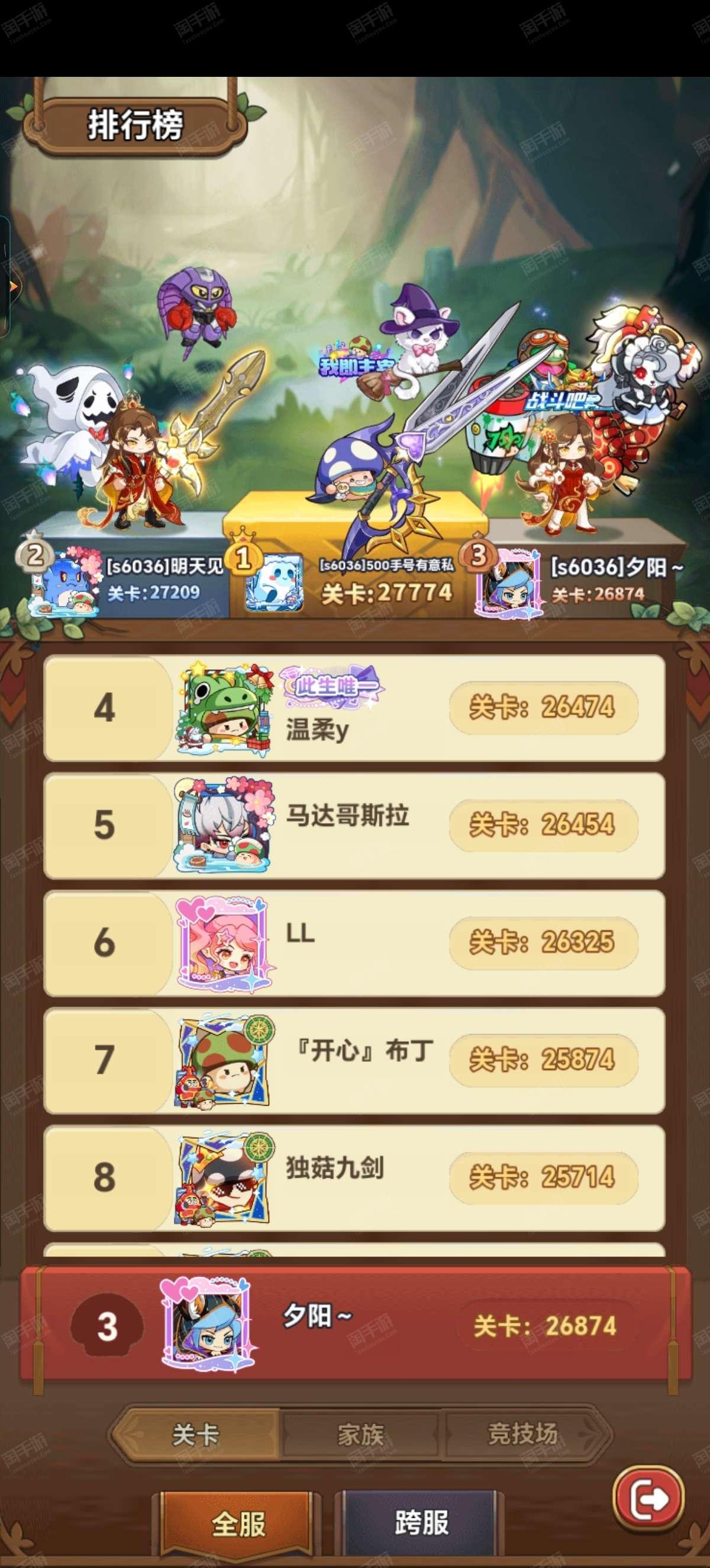Select the 全服 server tab
This screenshot has height=1568, width=710.
coord(238,1524)
